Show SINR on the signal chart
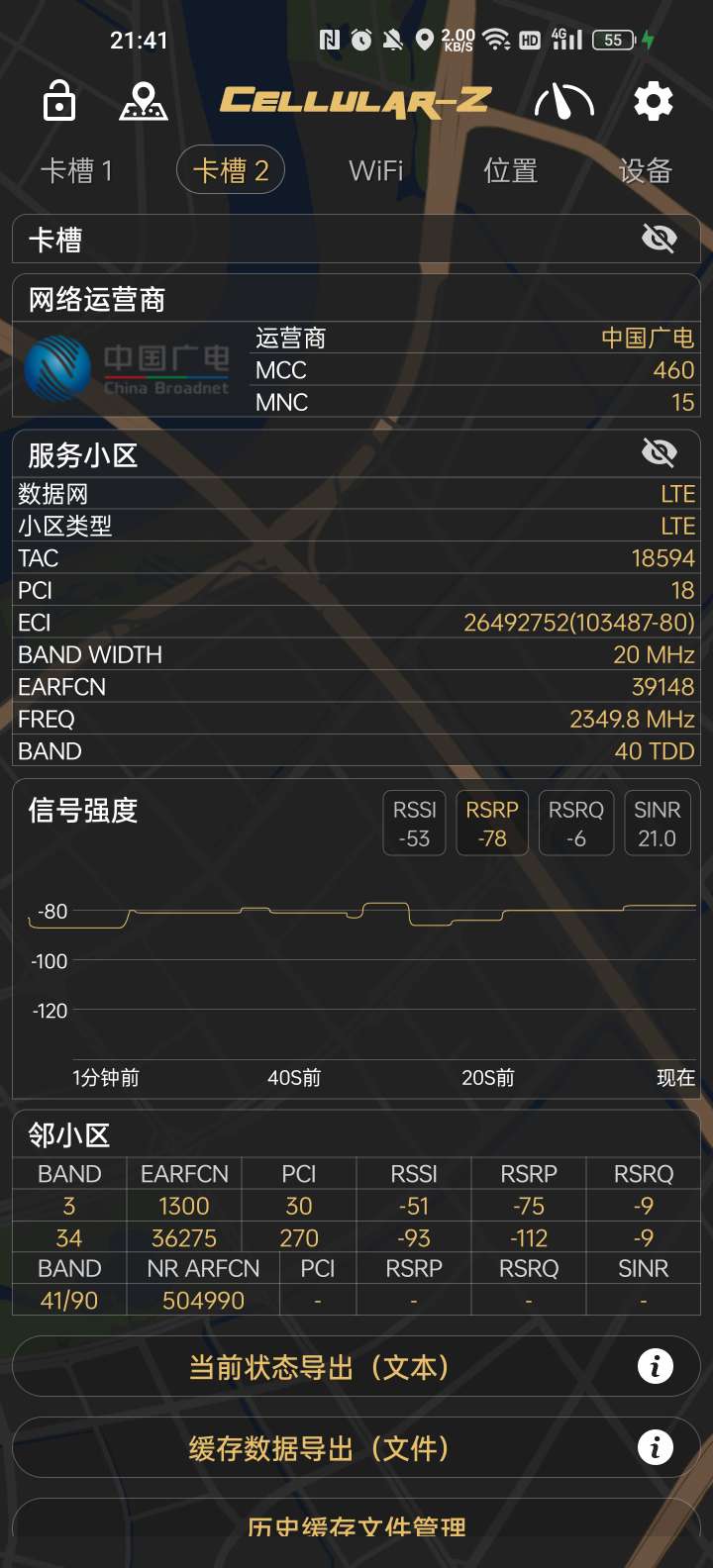 [x=657, y=823]
